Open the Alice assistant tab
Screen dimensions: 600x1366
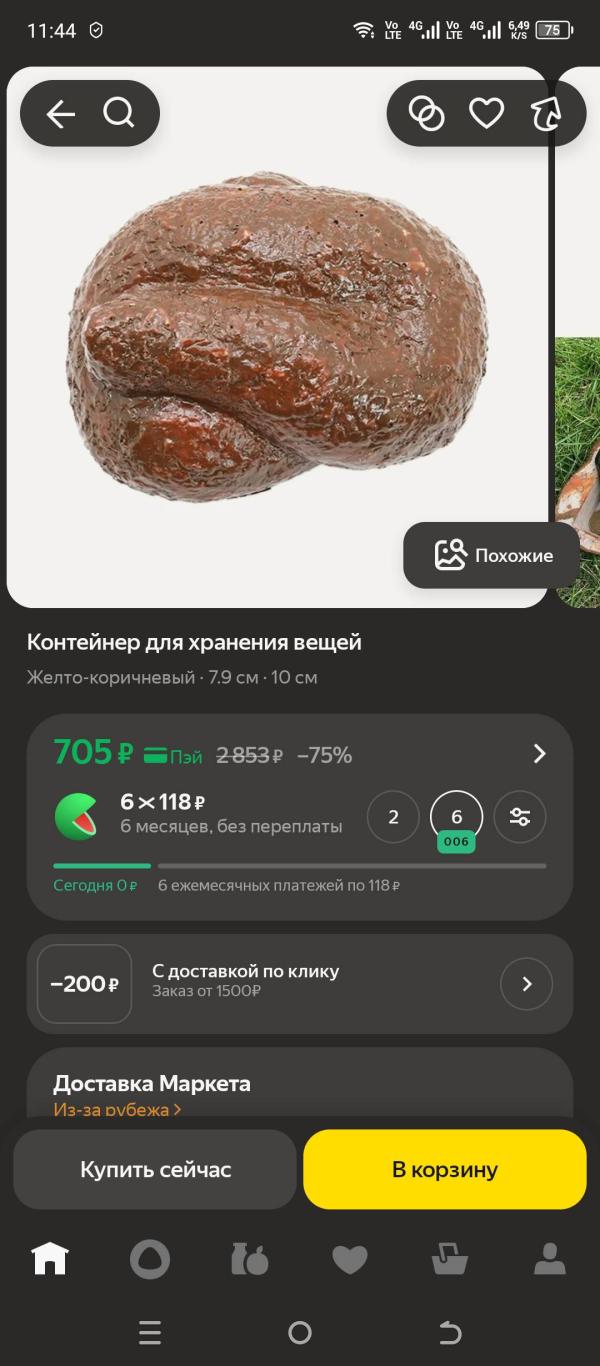150,1258
